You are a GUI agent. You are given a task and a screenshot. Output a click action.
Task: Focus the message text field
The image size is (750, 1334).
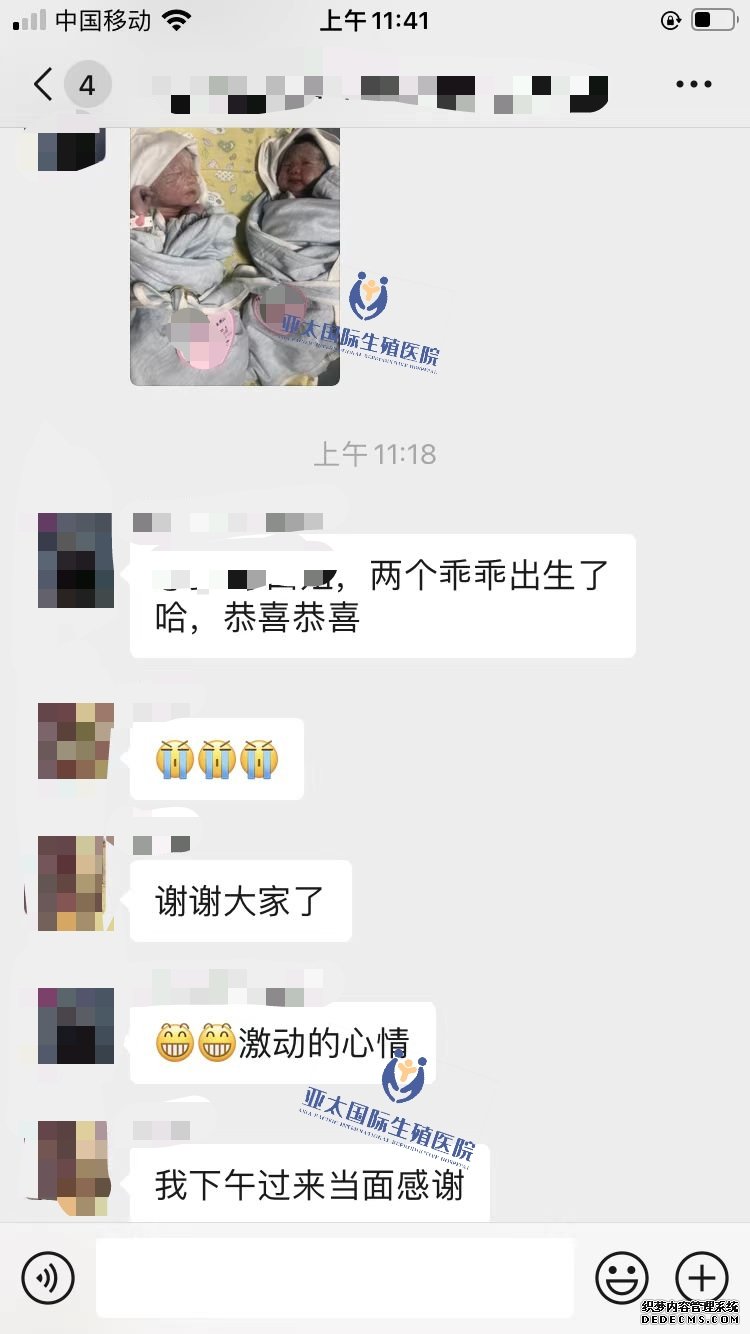(335, 1277)
